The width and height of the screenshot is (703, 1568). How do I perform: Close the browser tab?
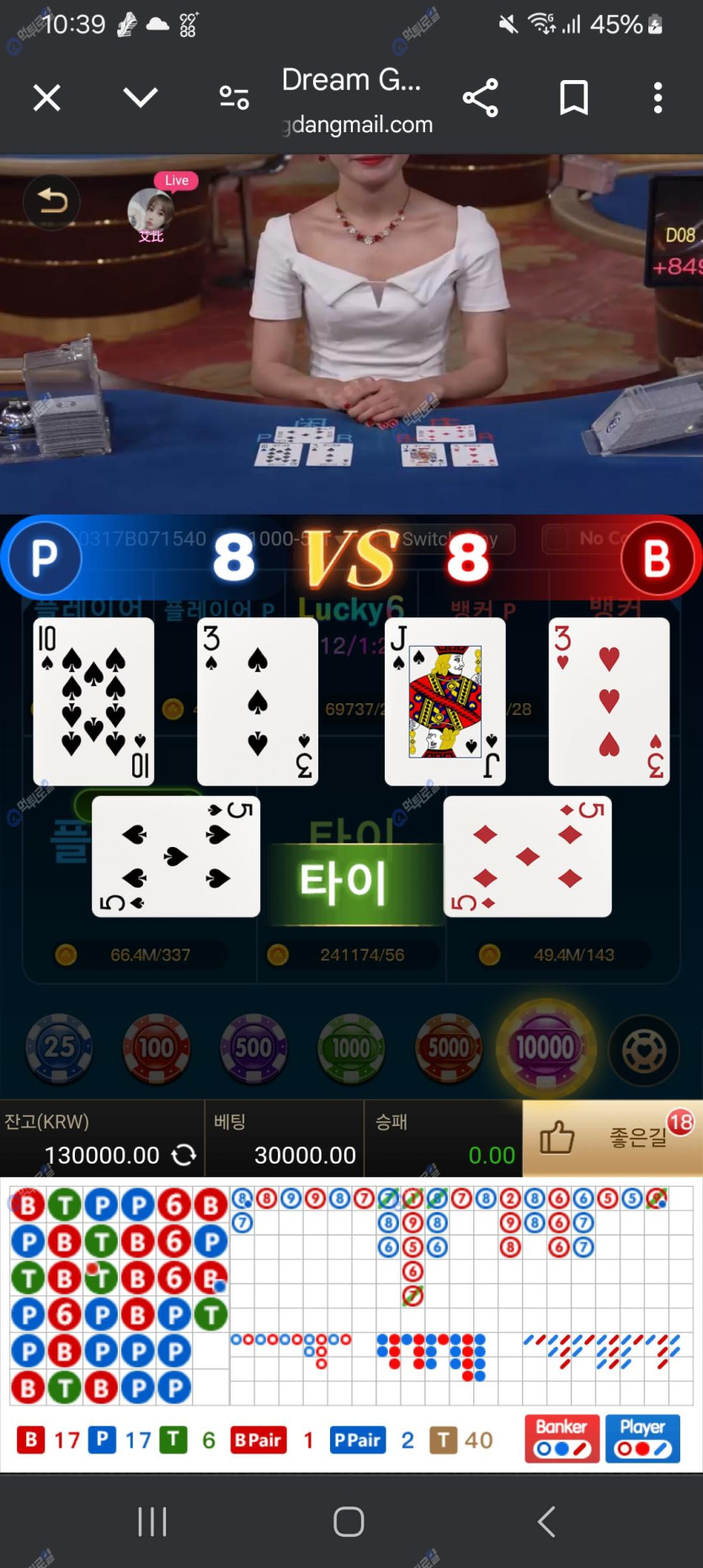coord(47,99)
